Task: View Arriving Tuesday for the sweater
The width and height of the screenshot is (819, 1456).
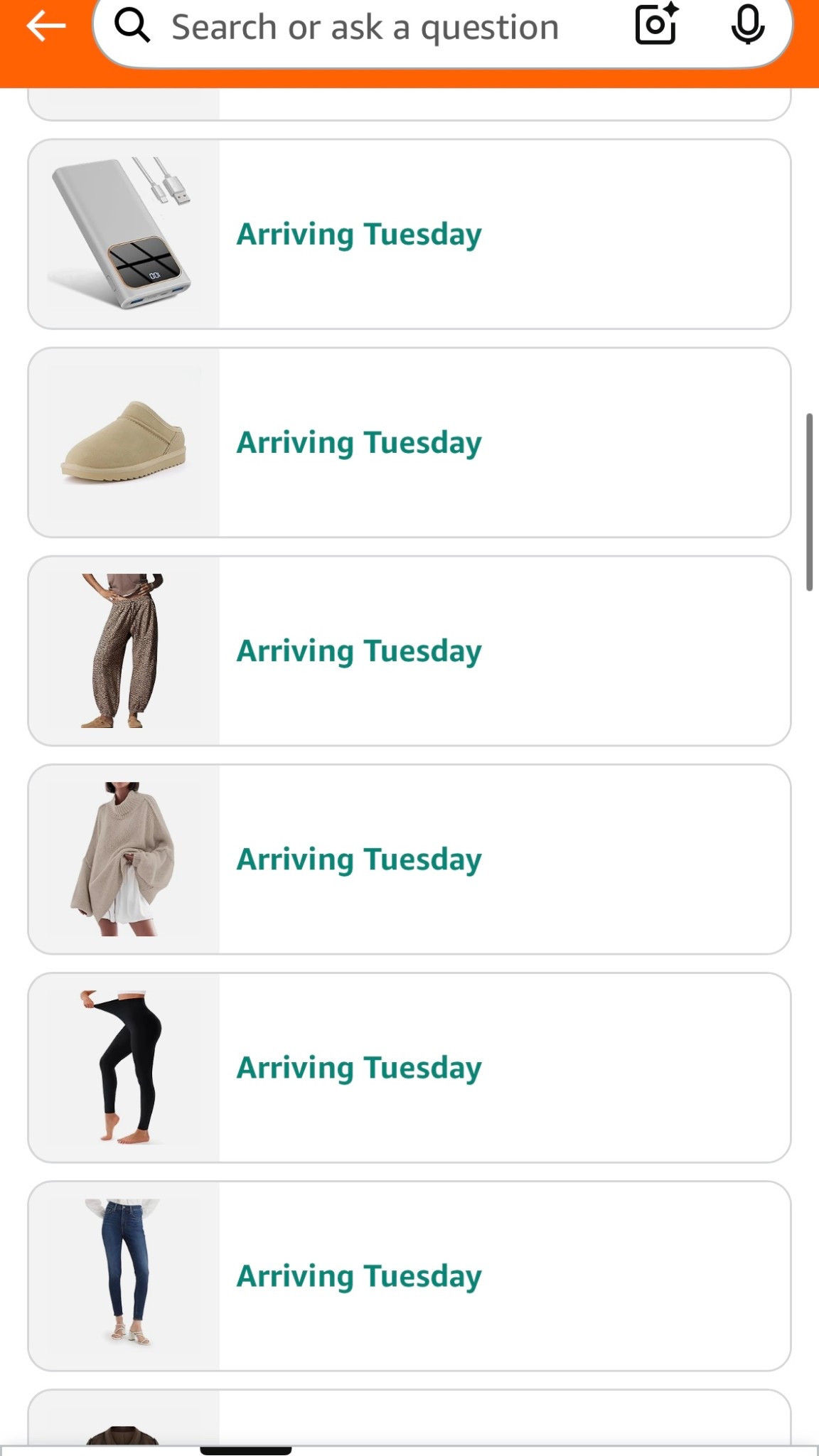Action: coord(359,858)
